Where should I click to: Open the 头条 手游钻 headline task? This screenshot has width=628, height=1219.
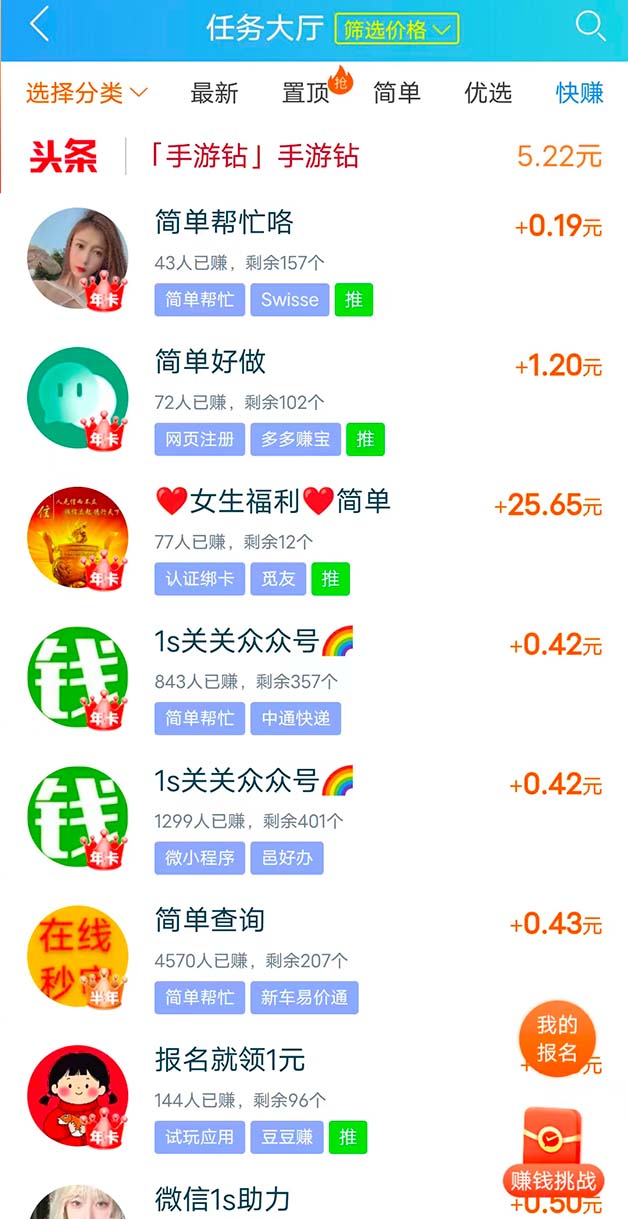(x=300, y=157)
